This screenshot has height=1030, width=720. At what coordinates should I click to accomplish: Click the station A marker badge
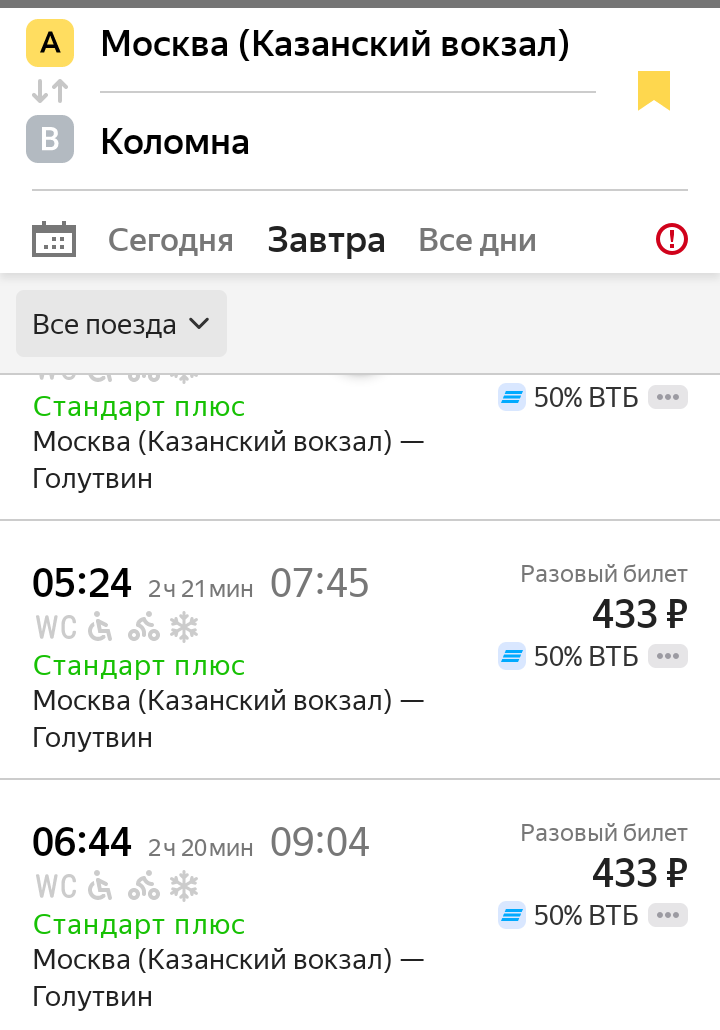[x=50, y=44]
